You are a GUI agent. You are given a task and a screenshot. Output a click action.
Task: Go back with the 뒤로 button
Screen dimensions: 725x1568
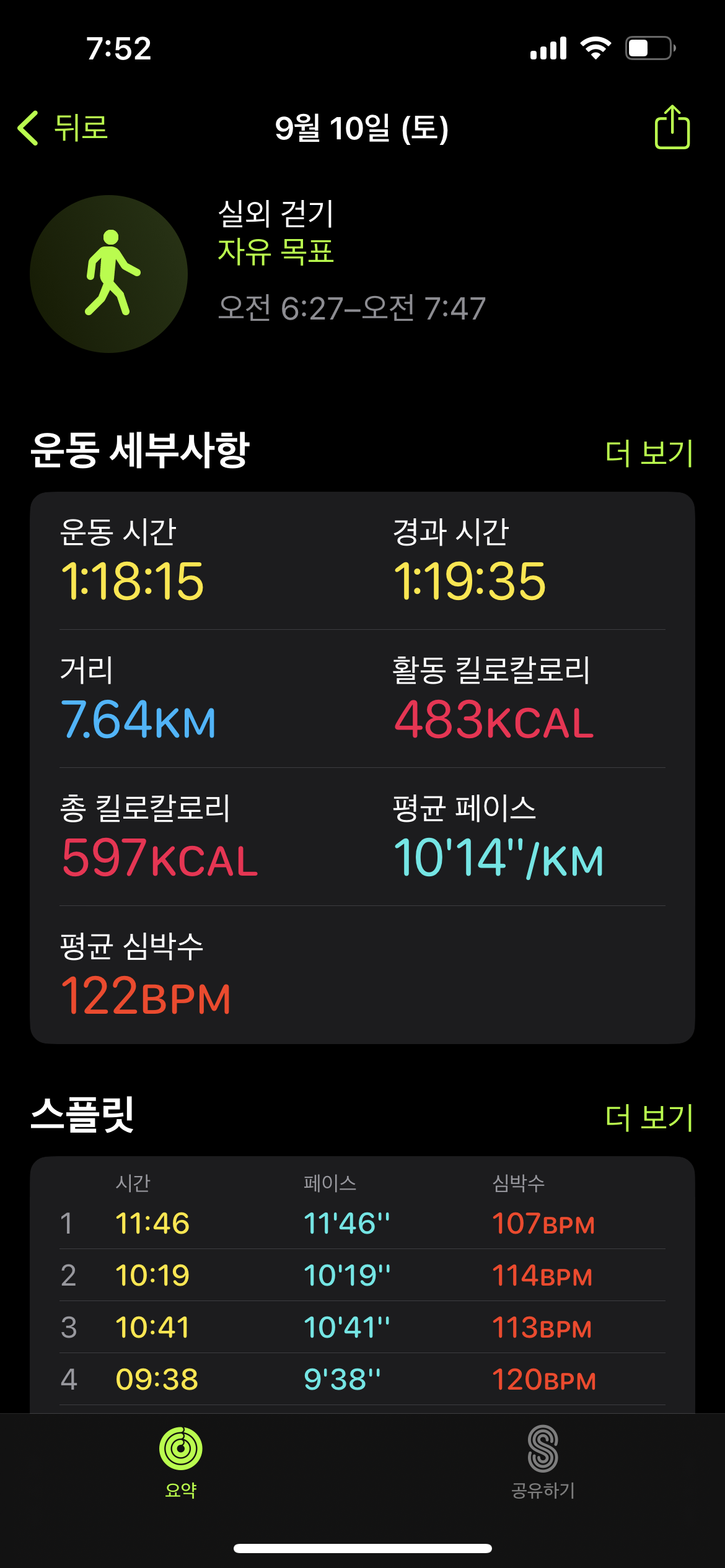pyautogui.click(x=63, y=128)
